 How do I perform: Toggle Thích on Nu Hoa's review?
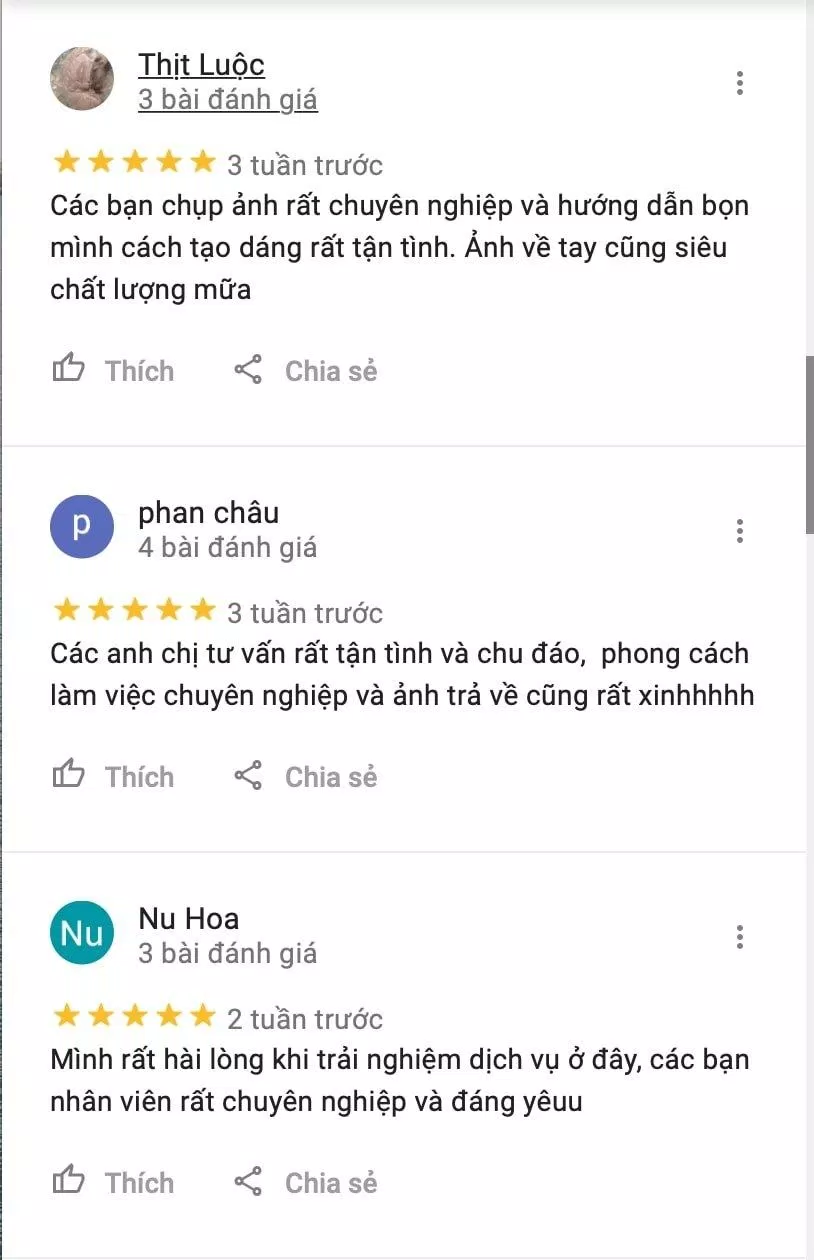point(140,1182)
